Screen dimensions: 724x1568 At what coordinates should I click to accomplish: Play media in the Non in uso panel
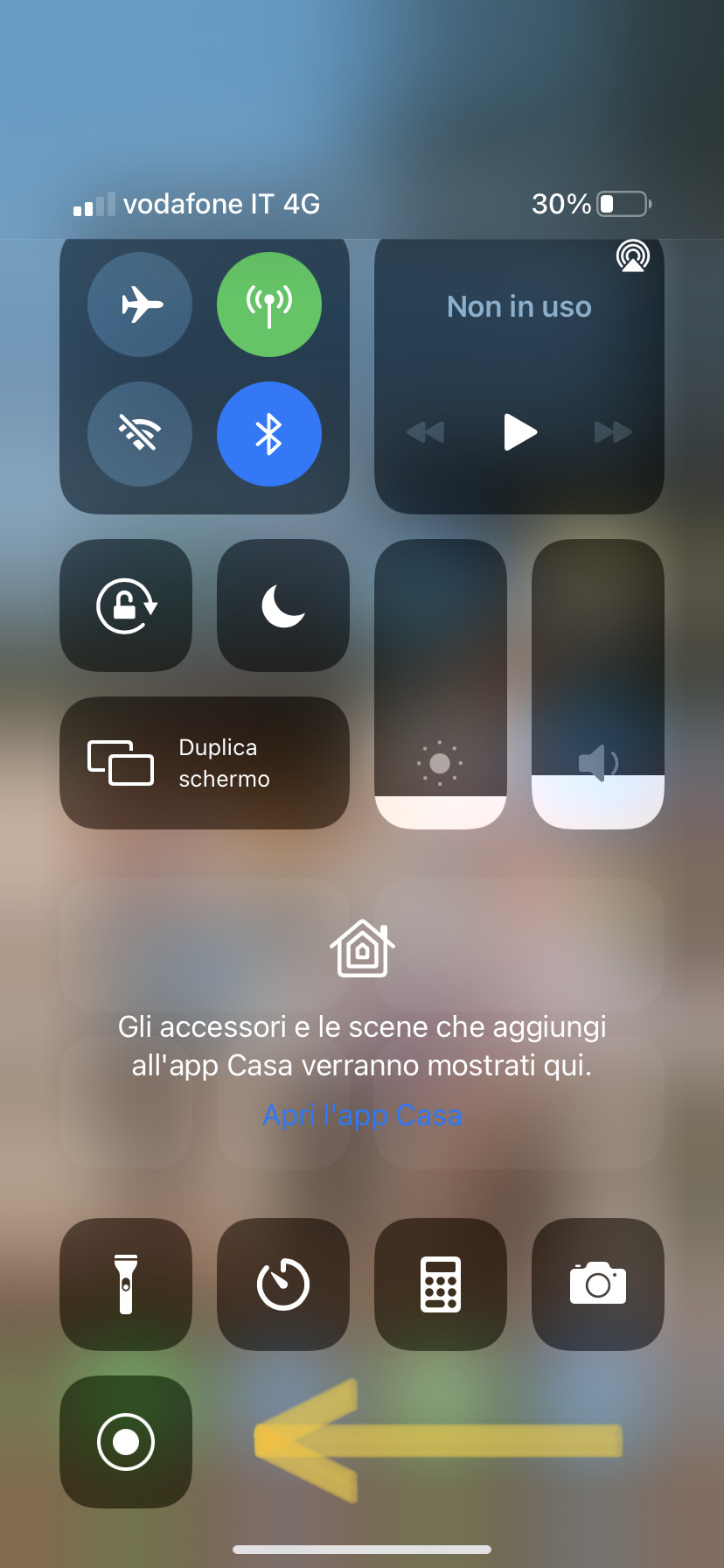pos(519,431)
